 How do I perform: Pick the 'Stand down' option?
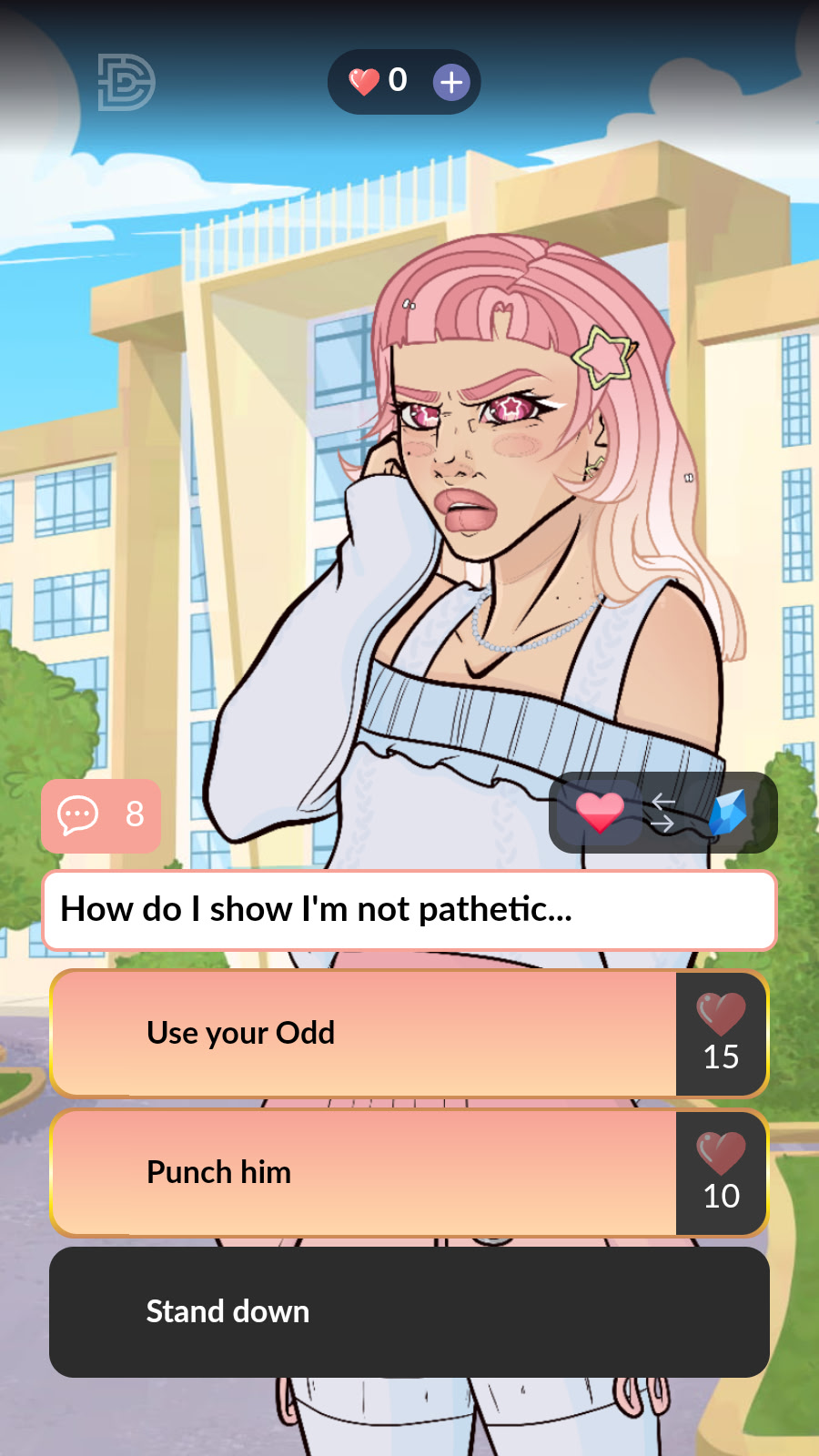(409, 1311)
